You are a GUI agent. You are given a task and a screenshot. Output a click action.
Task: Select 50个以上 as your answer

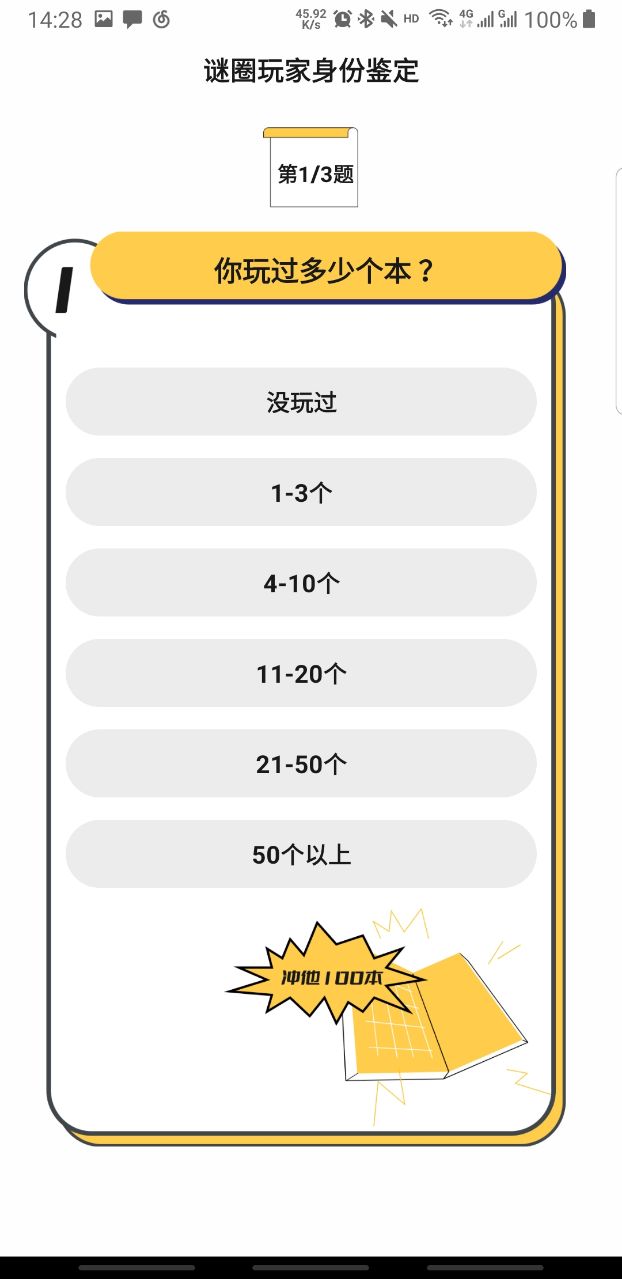click(x=301, y=854)
